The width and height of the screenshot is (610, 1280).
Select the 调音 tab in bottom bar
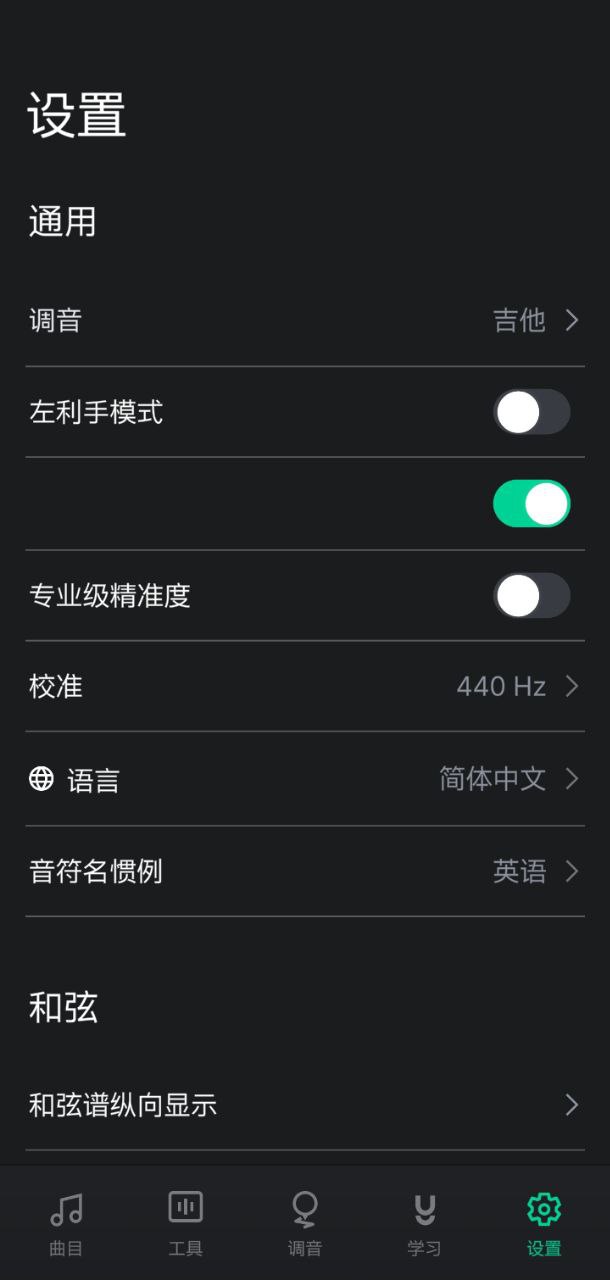[305, 1222]
